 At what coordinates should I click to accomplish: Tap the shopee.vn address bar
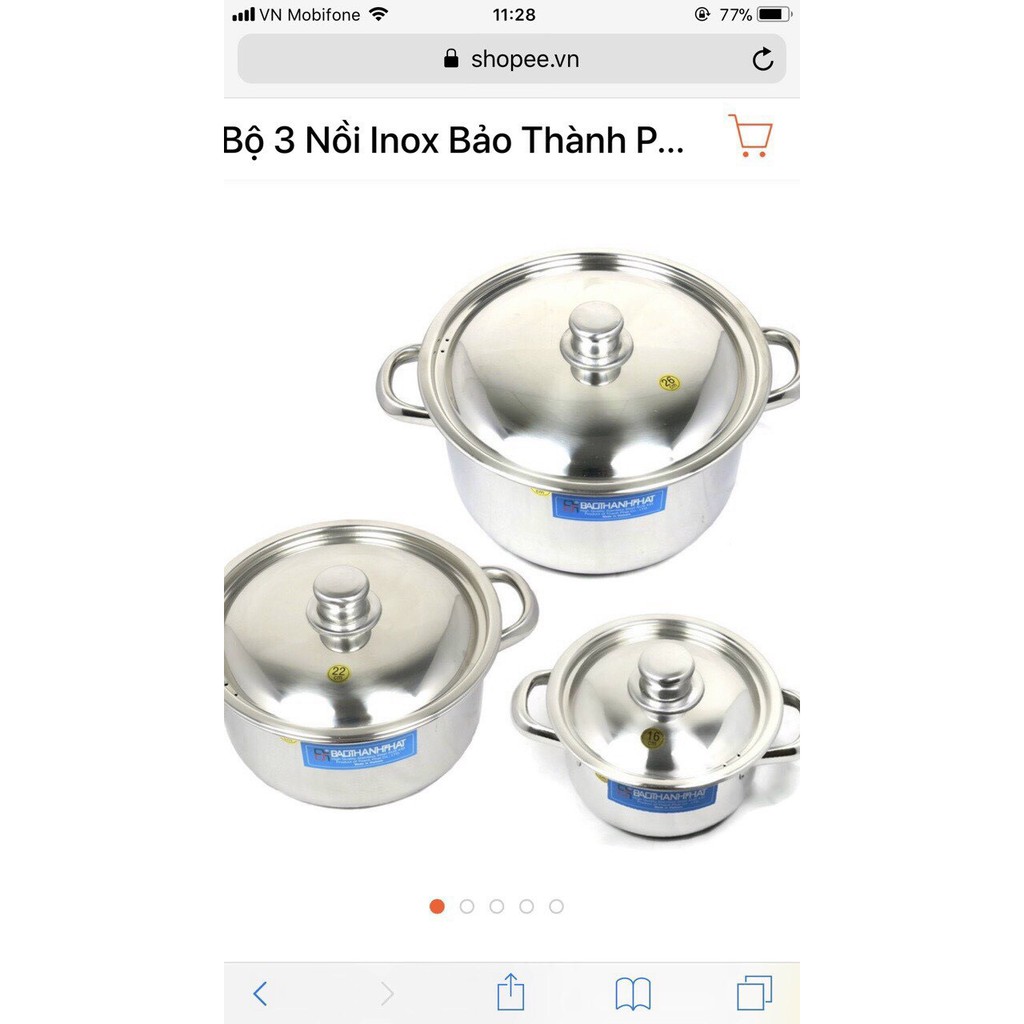(x=510, y=59)
